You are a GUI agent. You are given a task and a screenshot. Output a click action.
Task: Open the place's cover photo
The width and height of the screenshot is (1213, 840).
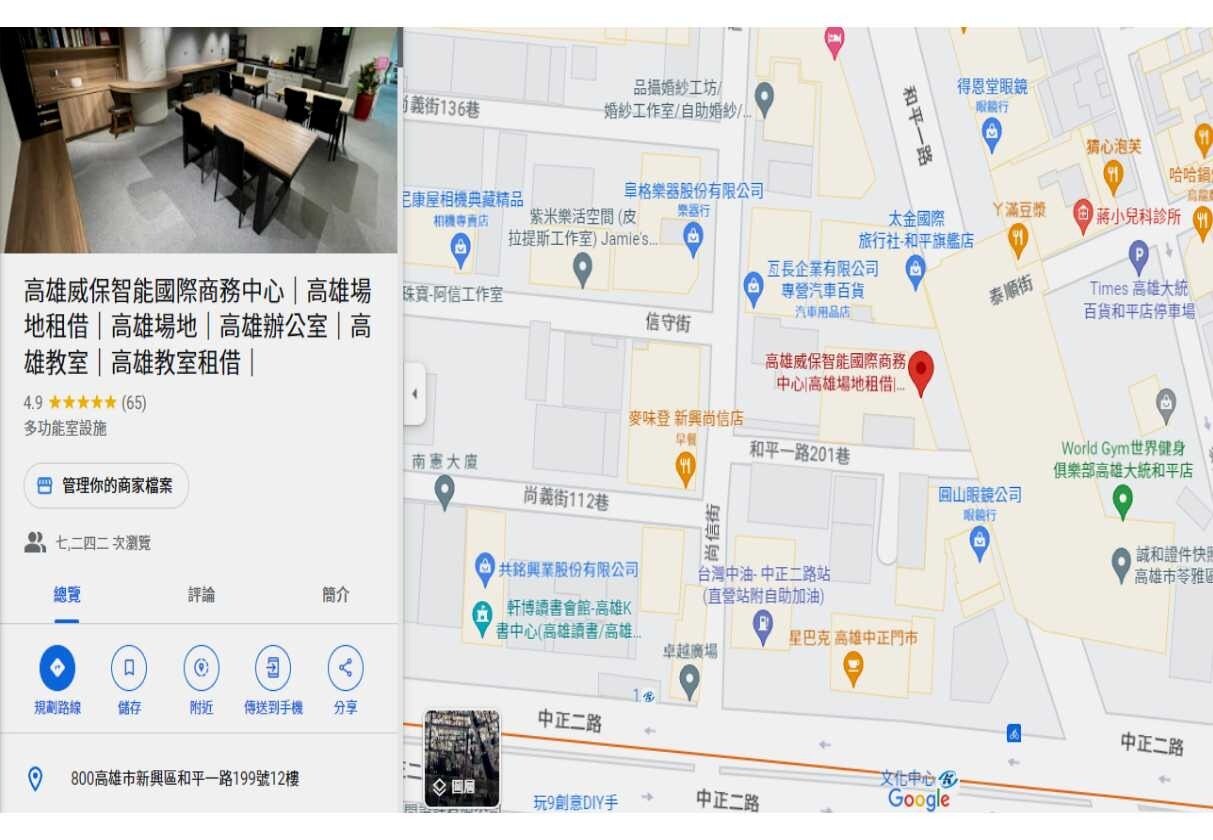click(x=200, y=140)
